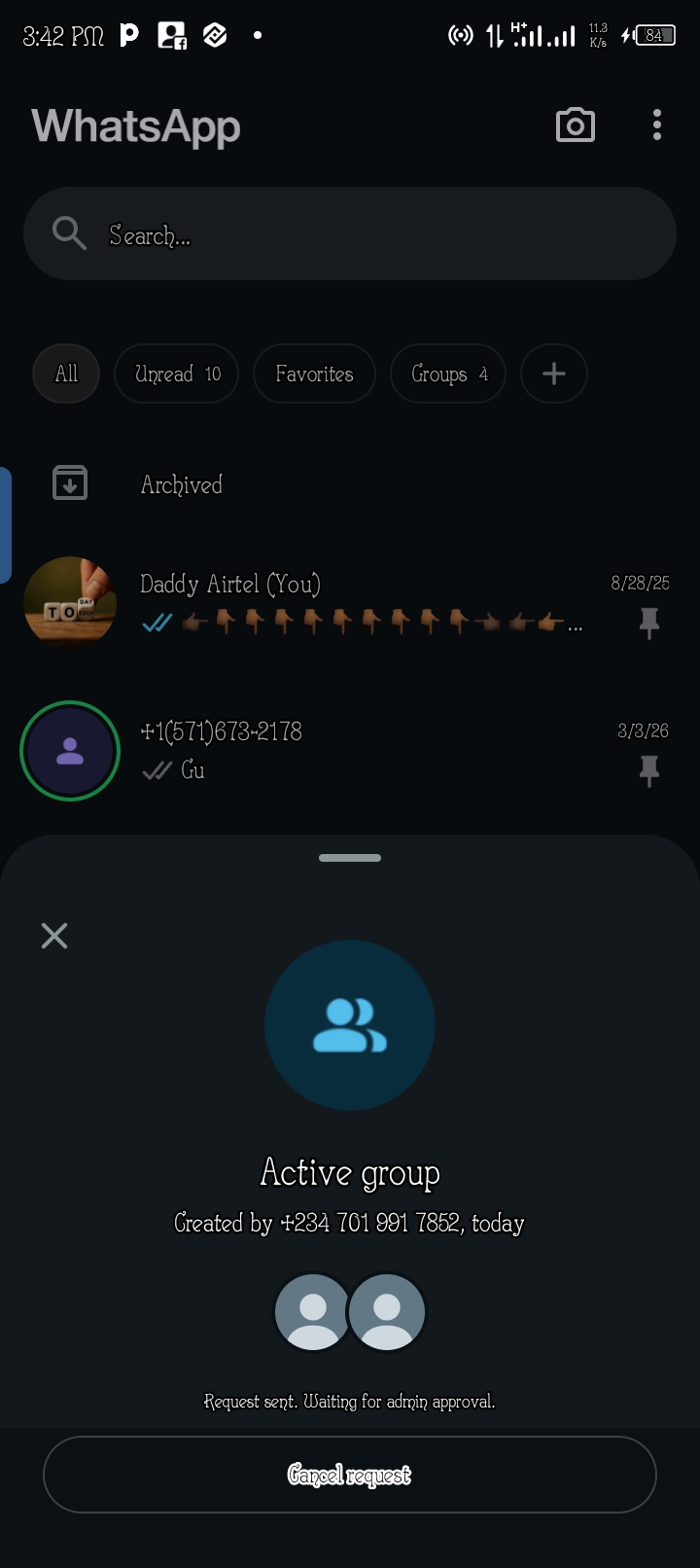The height and width of the screenshot is (1568, 700).
Task: Open the overflow menu
Action: (657, 125)
